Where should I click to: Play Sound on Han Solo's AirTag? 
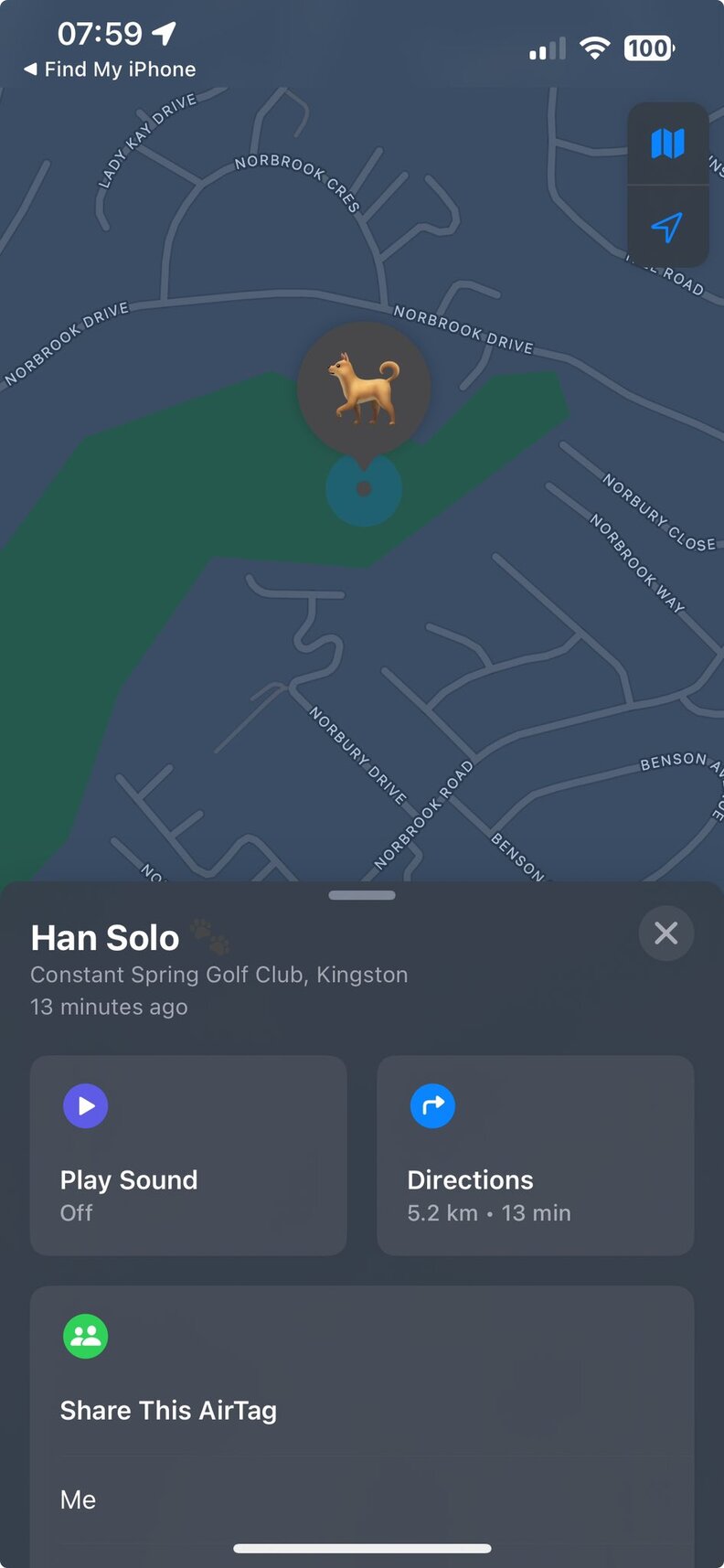(x=187, y=1155)
